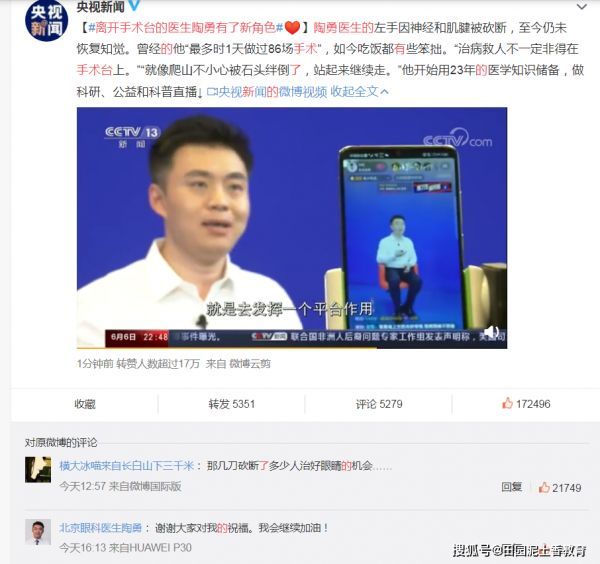Image resolution: width=600 pixels, height=564 pixels.
Task: Open 评论 5279 comments
Action: [x=379, y=403]
